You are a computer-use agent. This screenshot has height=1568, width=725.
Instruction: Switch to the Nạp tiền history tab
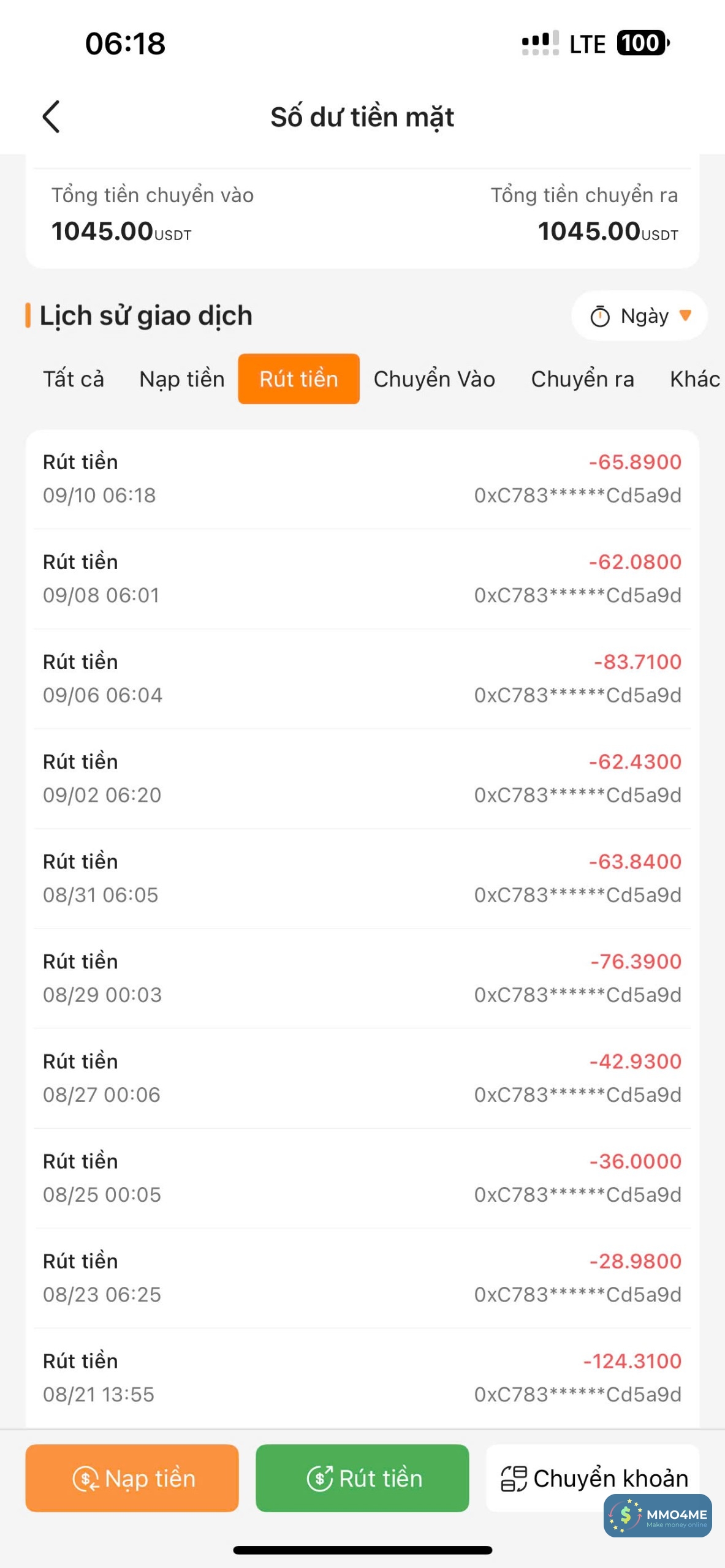(182, 379)
